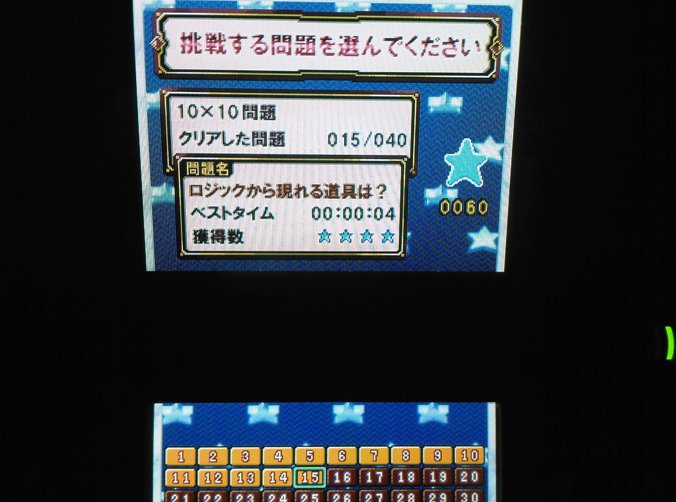
Task: Choose puzzle number 3
Action: 245,457
